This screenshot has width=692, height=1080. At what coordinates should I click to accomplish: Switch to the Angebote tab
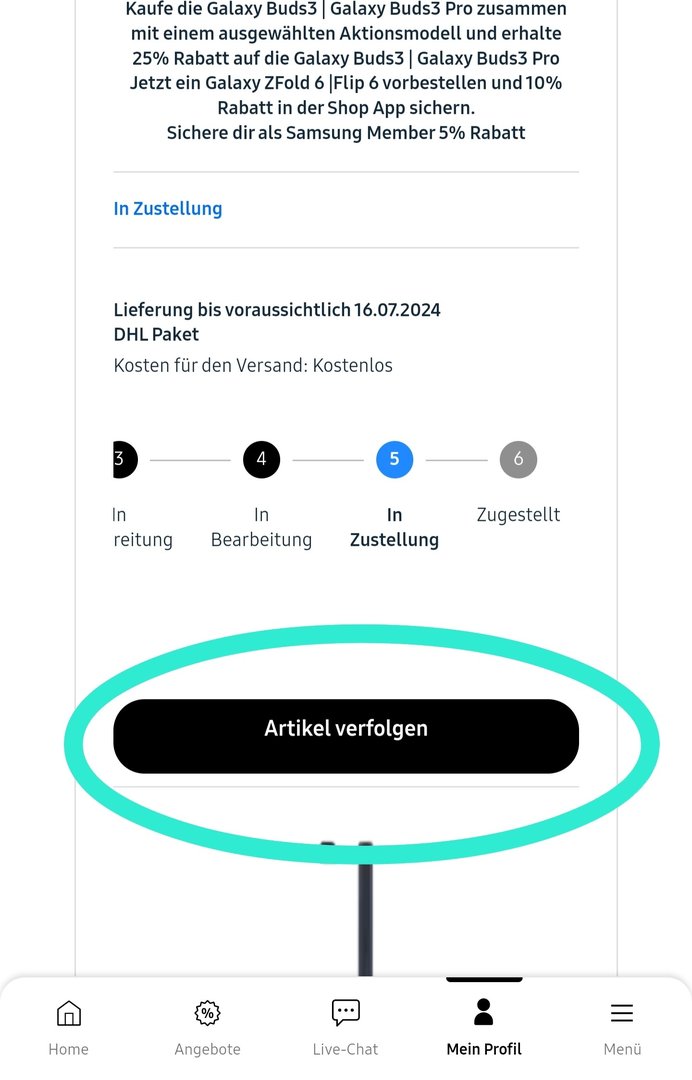207,1026
